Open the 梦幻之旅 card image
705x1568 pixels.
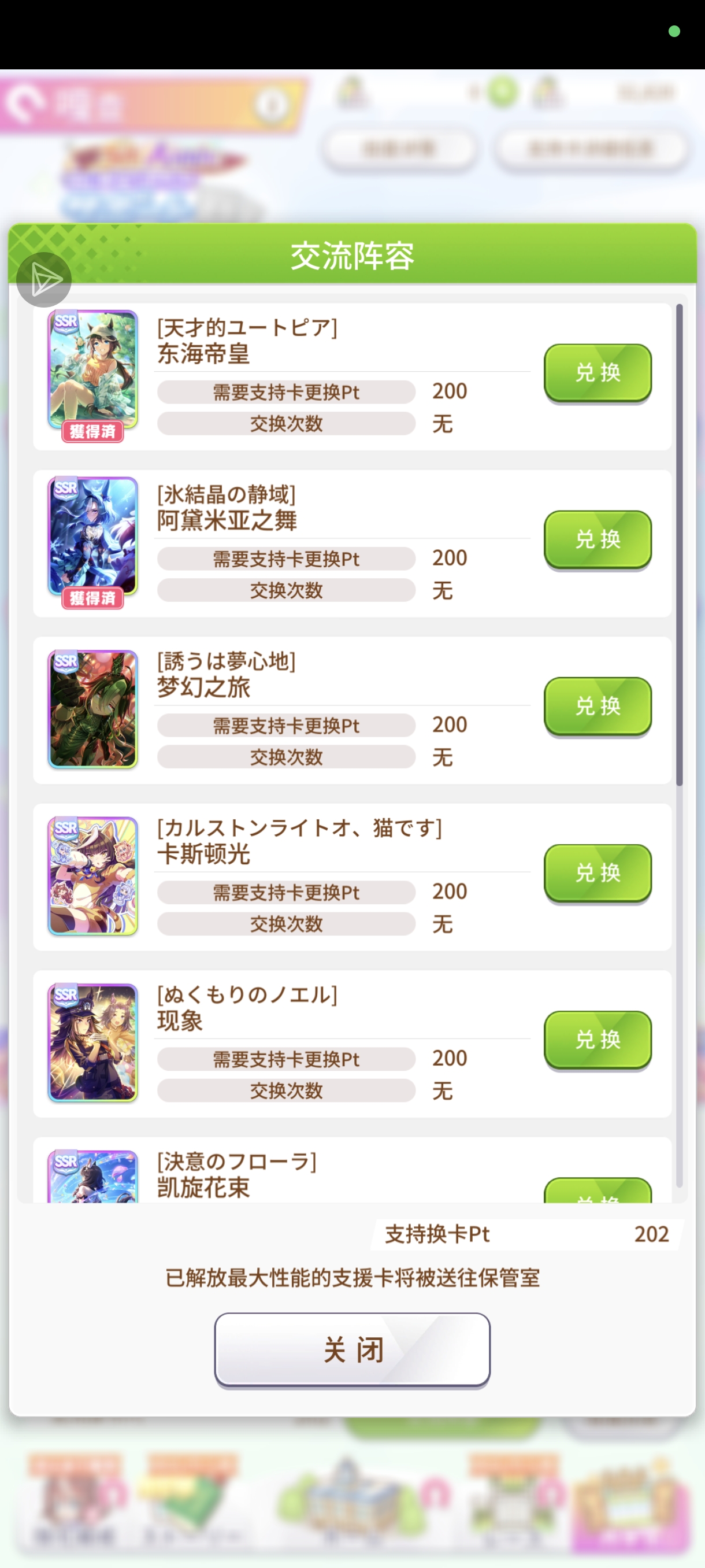coord(93,708)
